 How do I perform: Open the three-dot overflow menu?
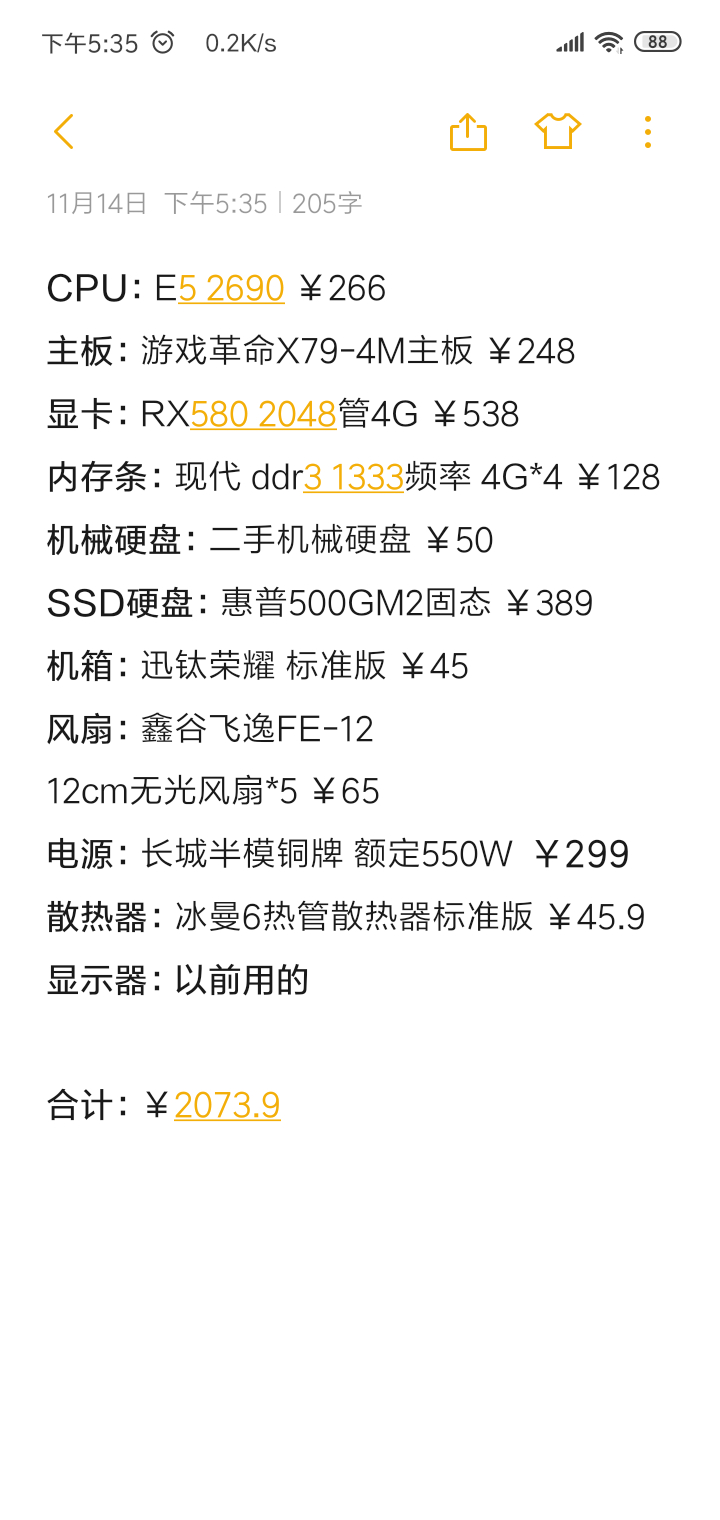point(648,132)
